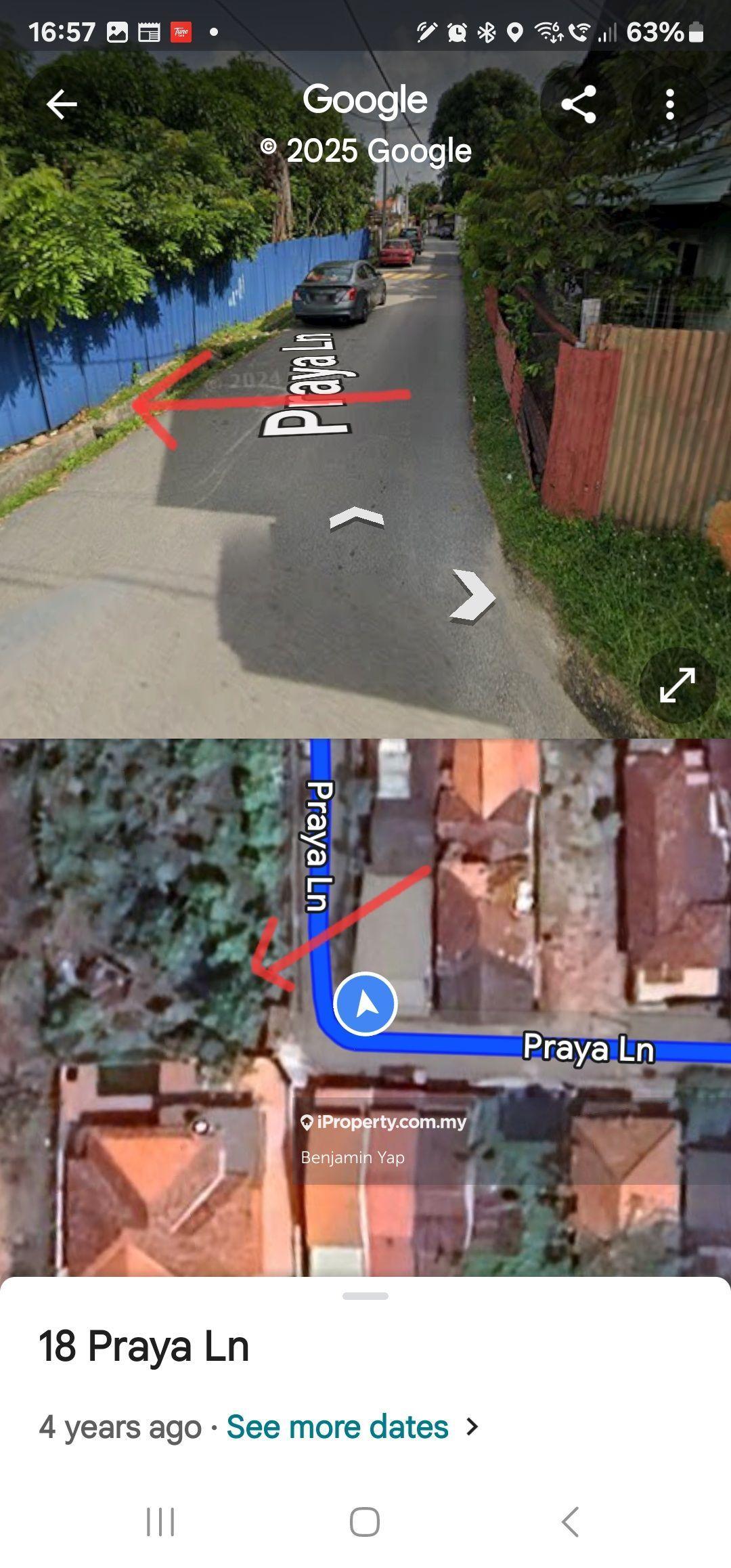
Task: Expand Street View to fullscreen
Action: (x=679, y=686)
